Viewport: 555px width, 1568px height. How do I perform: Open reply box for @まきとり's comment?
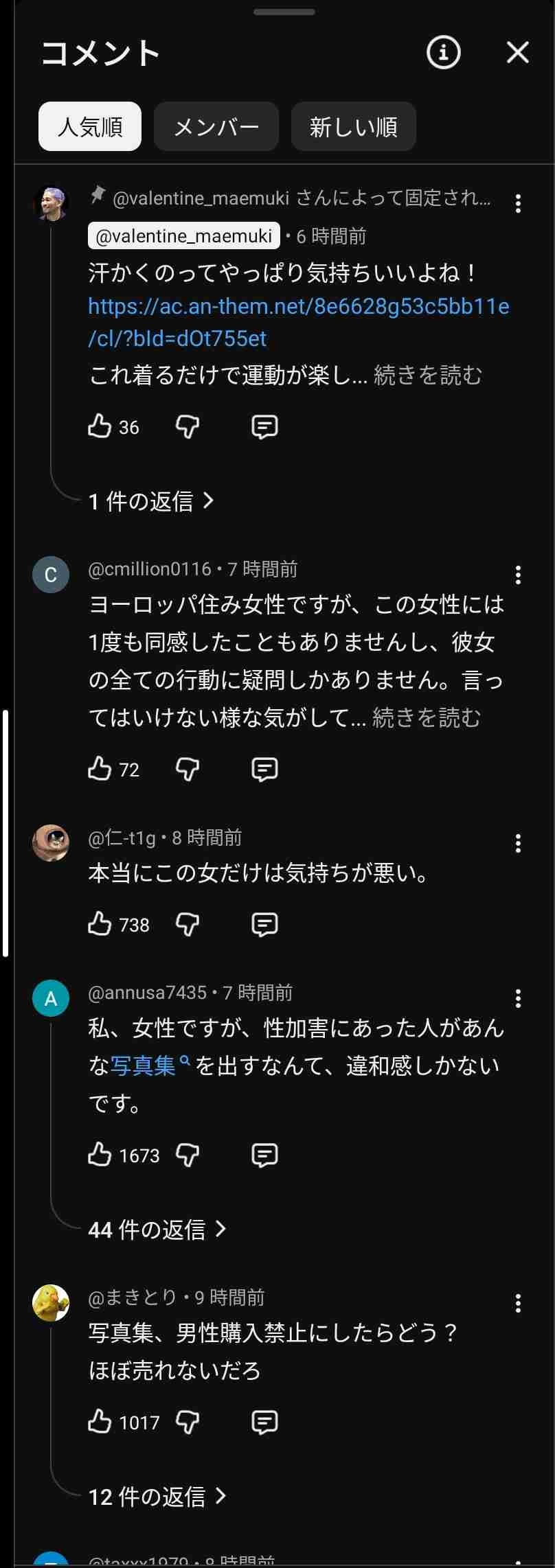coord(264,1422)
